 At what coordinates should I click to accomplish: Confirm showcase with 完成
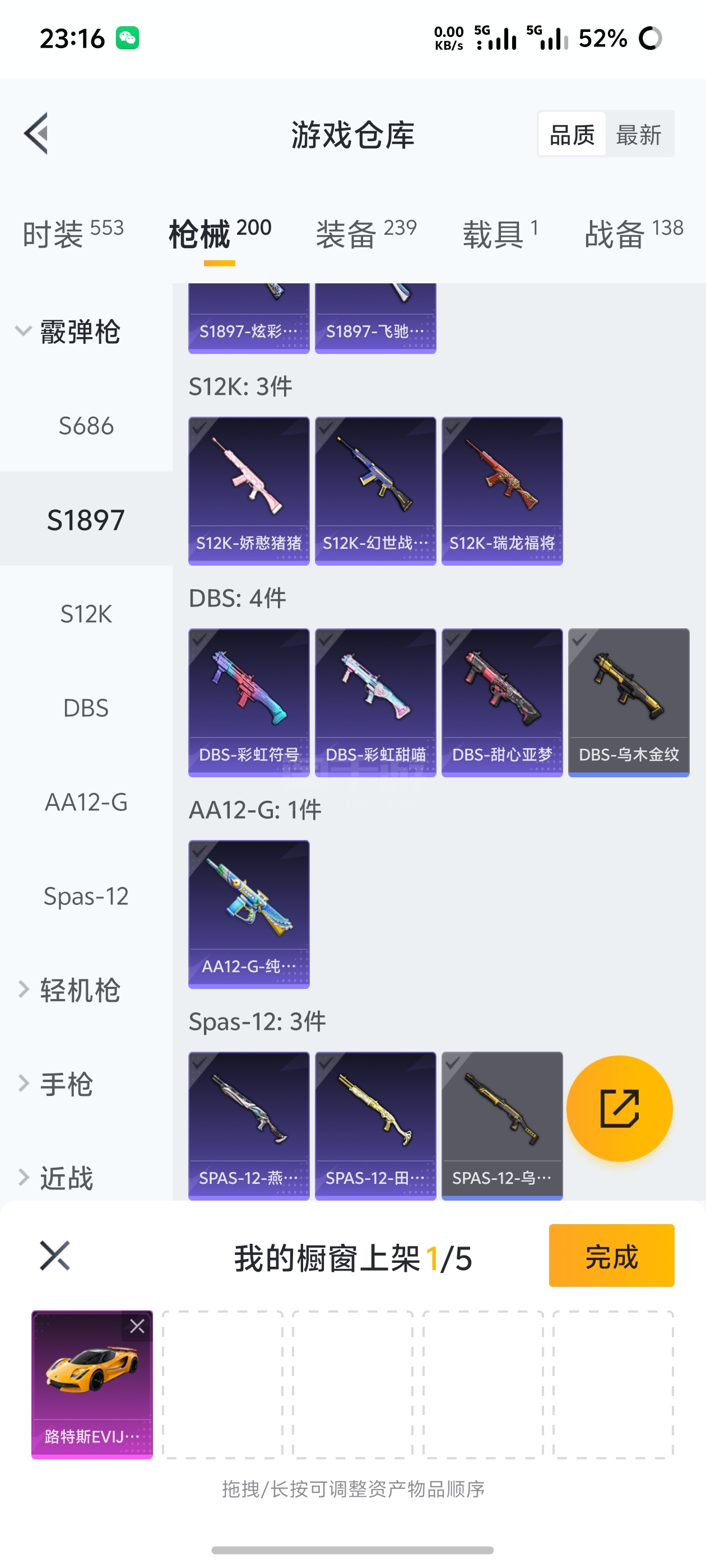pyautogui.click(x=611, y=1256)
